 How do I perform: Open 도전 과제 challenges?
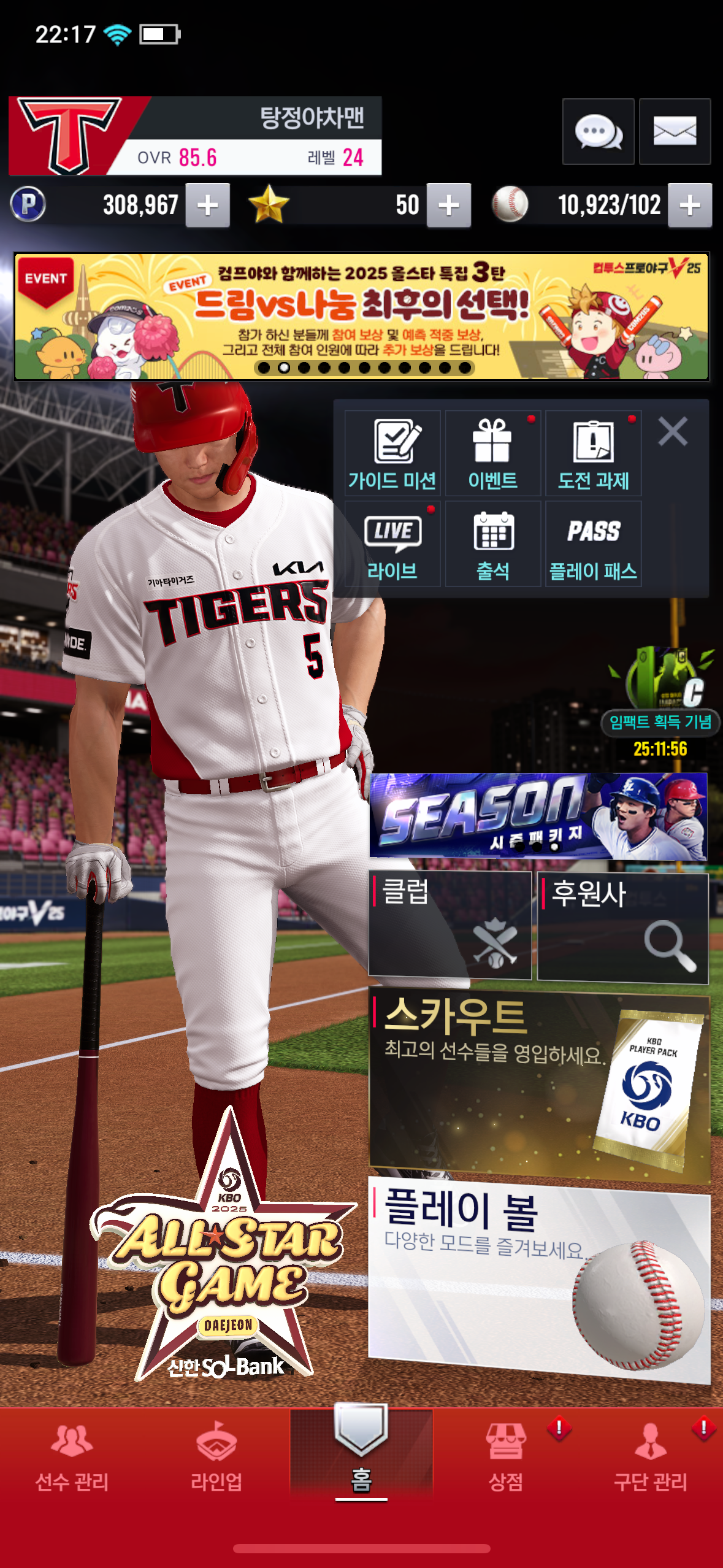tap(593, 454)
